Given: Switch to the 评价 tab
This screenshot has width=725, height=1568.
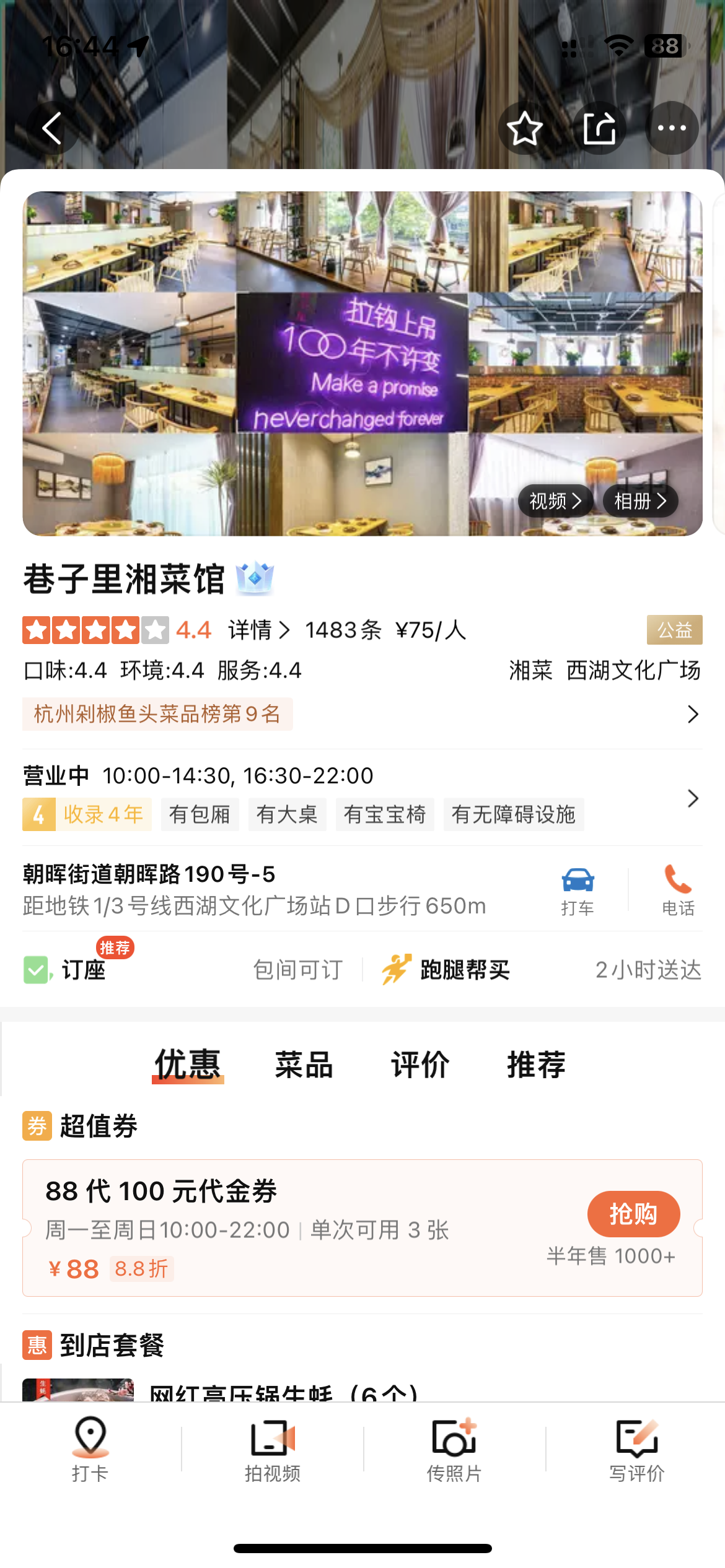Looking at the screenshot, I should 420,1065.
